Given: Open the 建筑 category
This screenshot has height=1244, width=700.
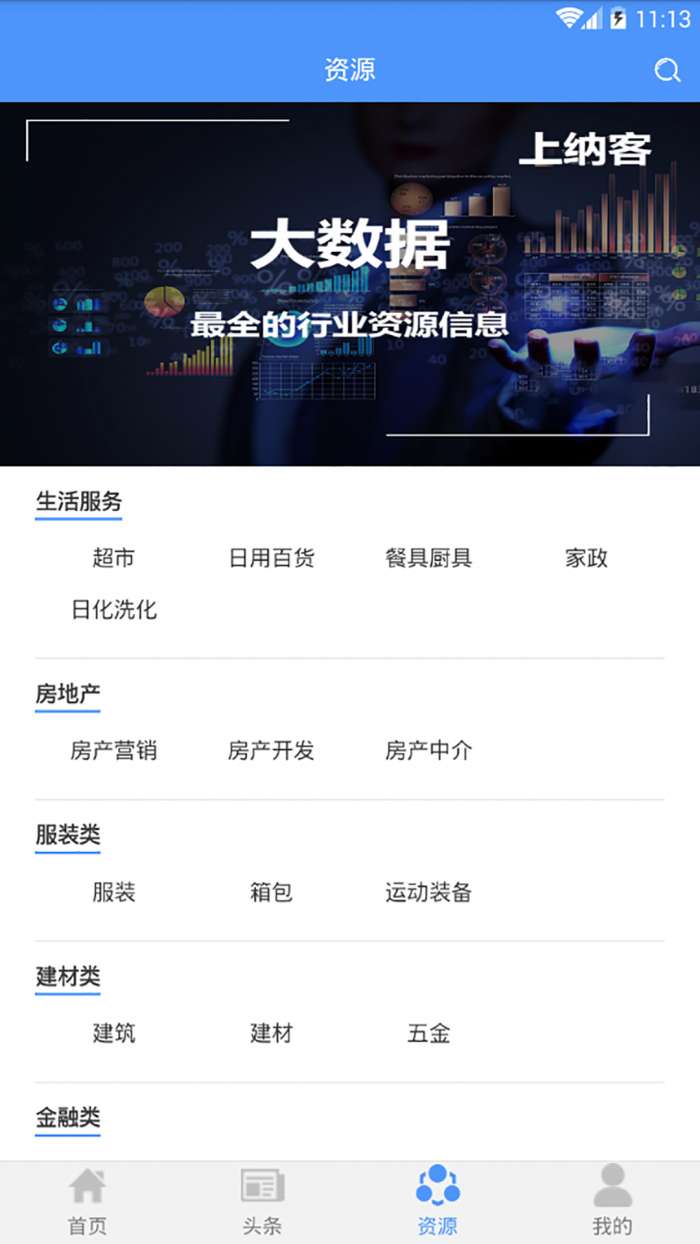Looking at the screenshot, I should click(113, 1033).
